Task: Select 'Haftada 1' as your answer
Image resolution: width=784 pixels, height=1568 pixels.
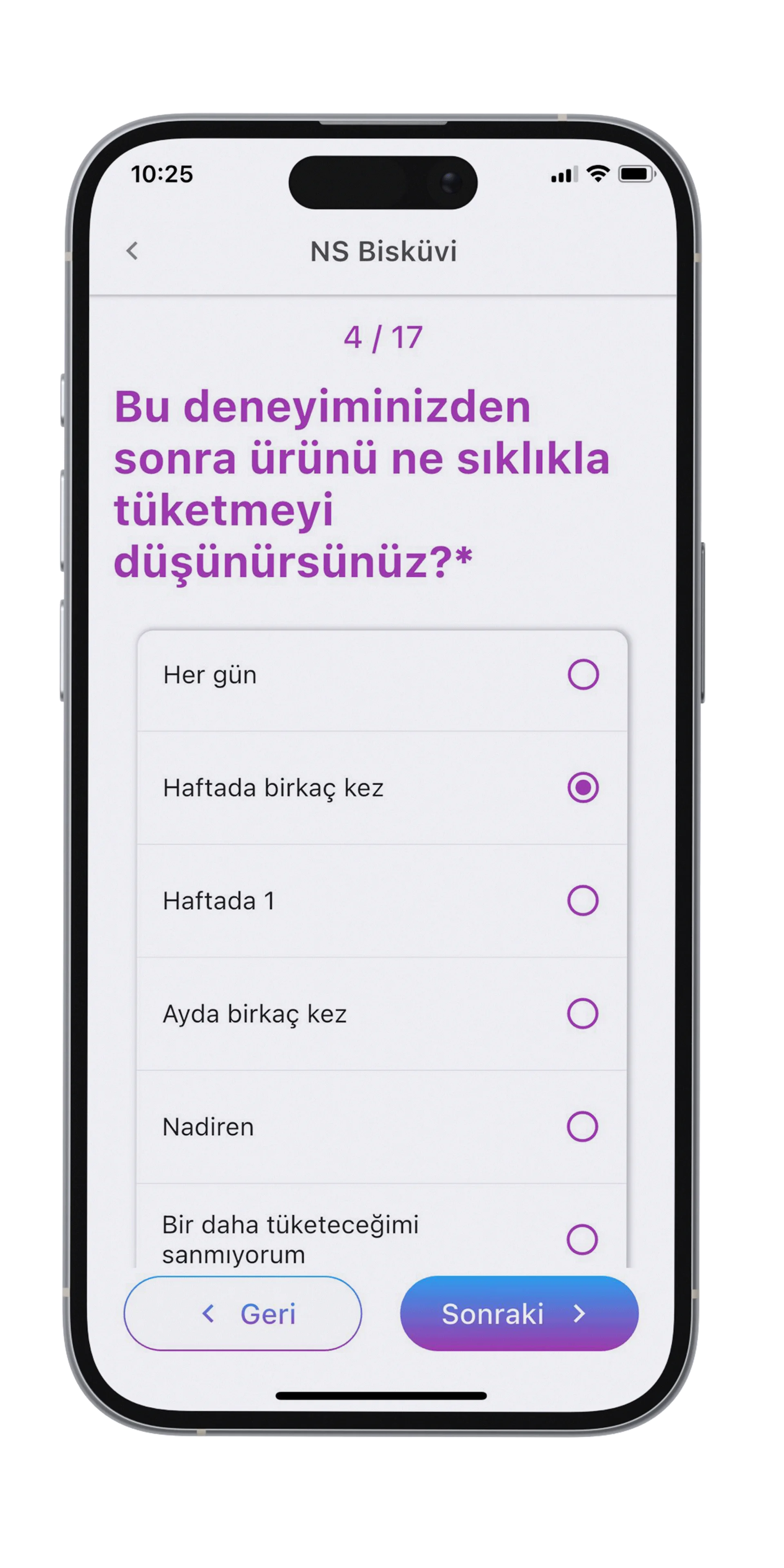Action: pos(584,901)
